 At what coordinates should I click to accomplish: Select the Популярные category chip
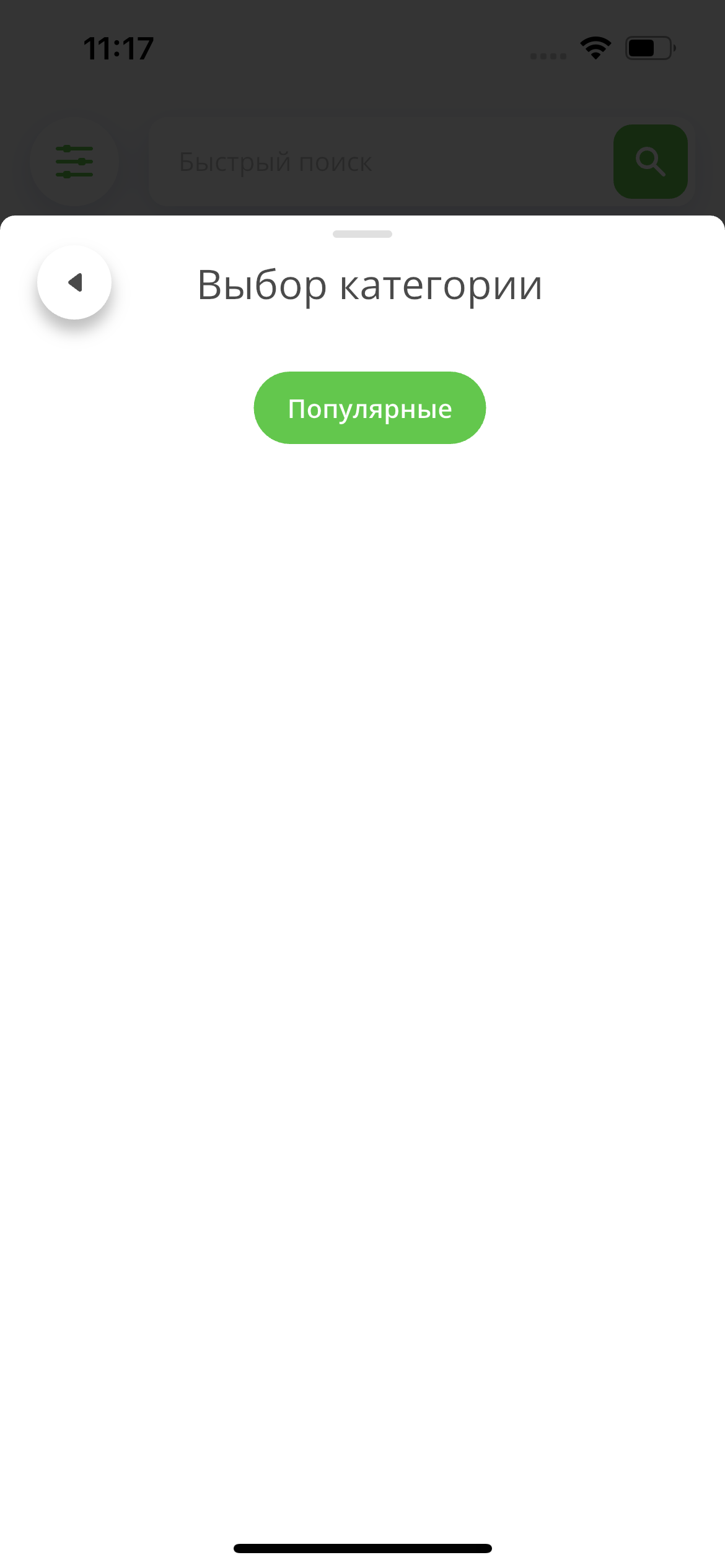pyautogui.click(x=369, y=408)
